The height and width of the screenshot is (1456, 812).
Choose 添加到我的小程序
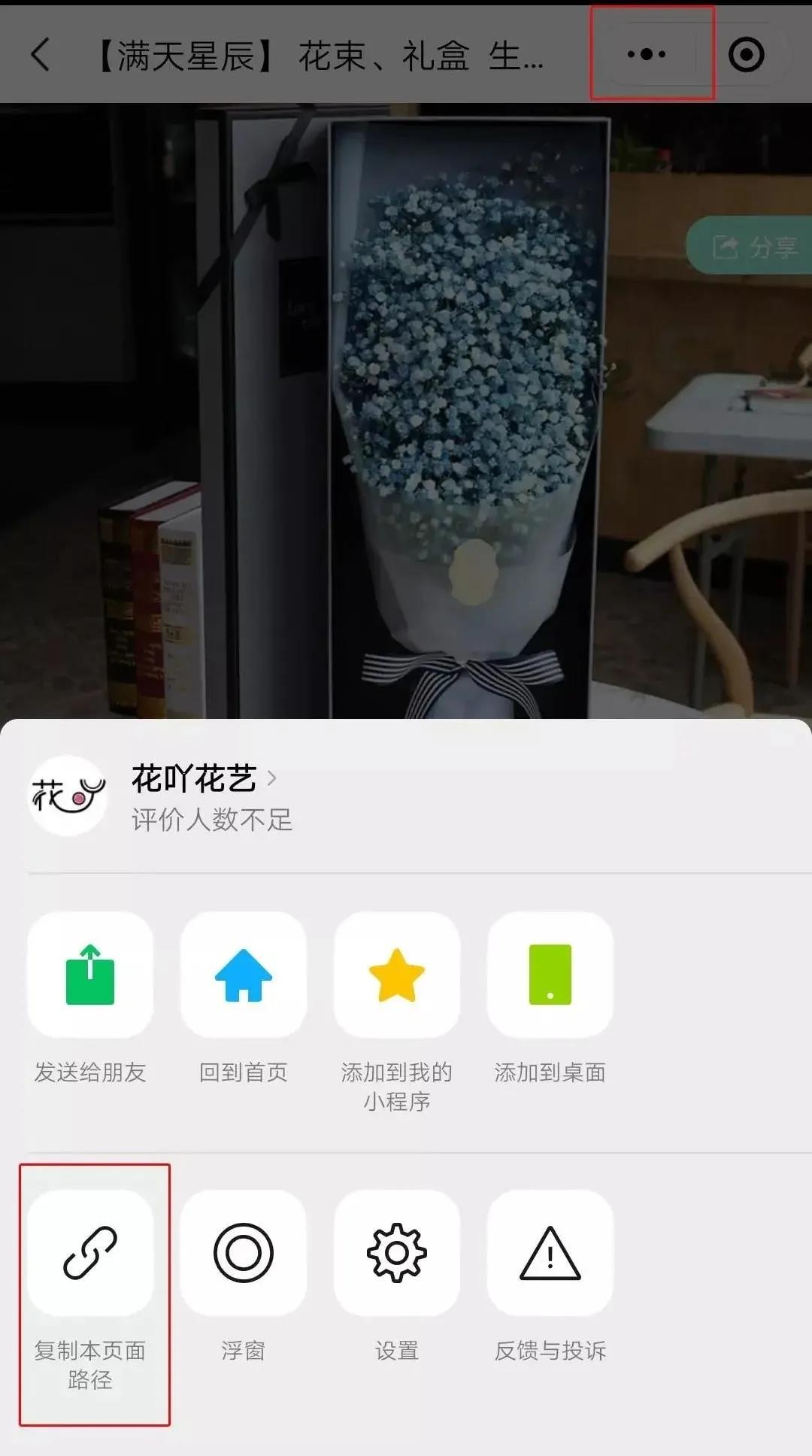coord(396,975)
